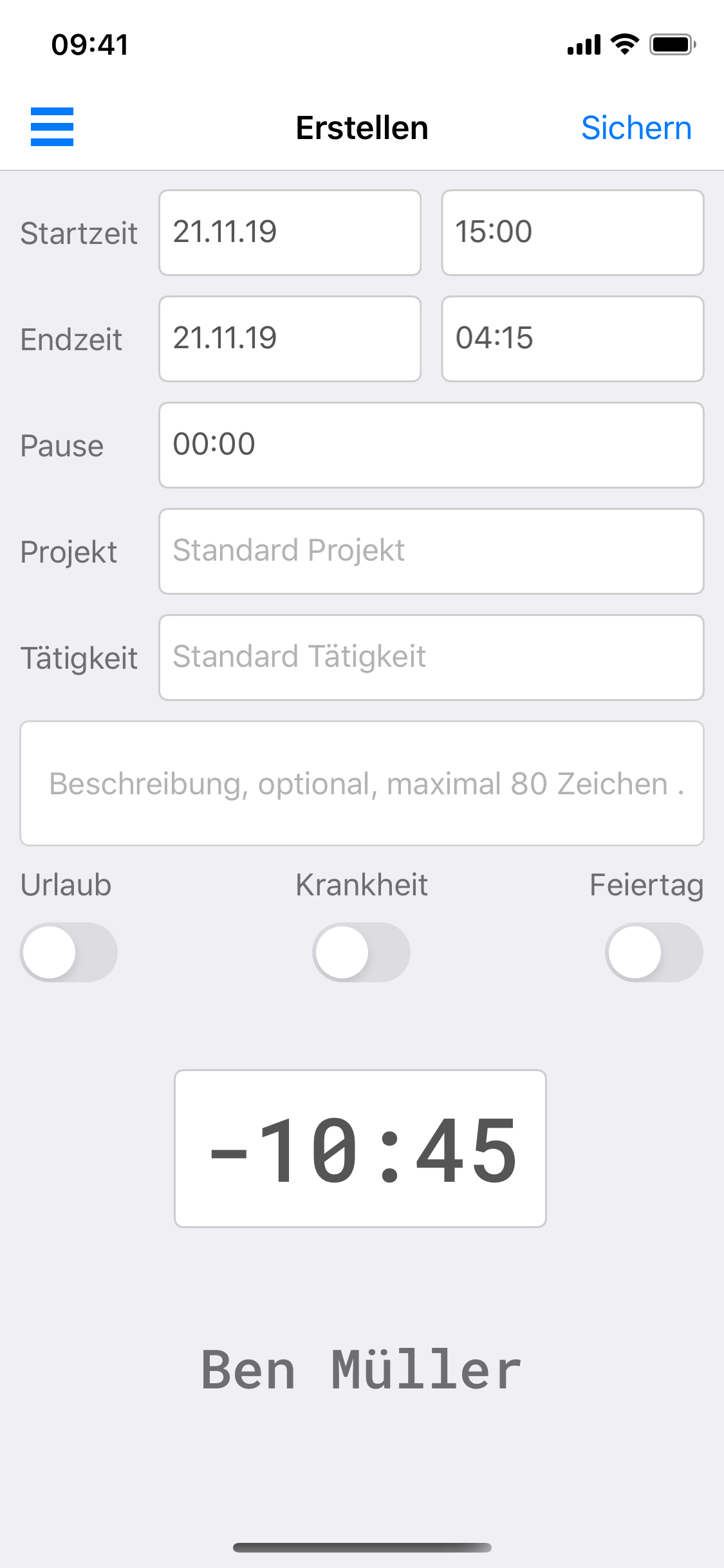Change the Startzeit time 15:00

(x=572, y=232)
